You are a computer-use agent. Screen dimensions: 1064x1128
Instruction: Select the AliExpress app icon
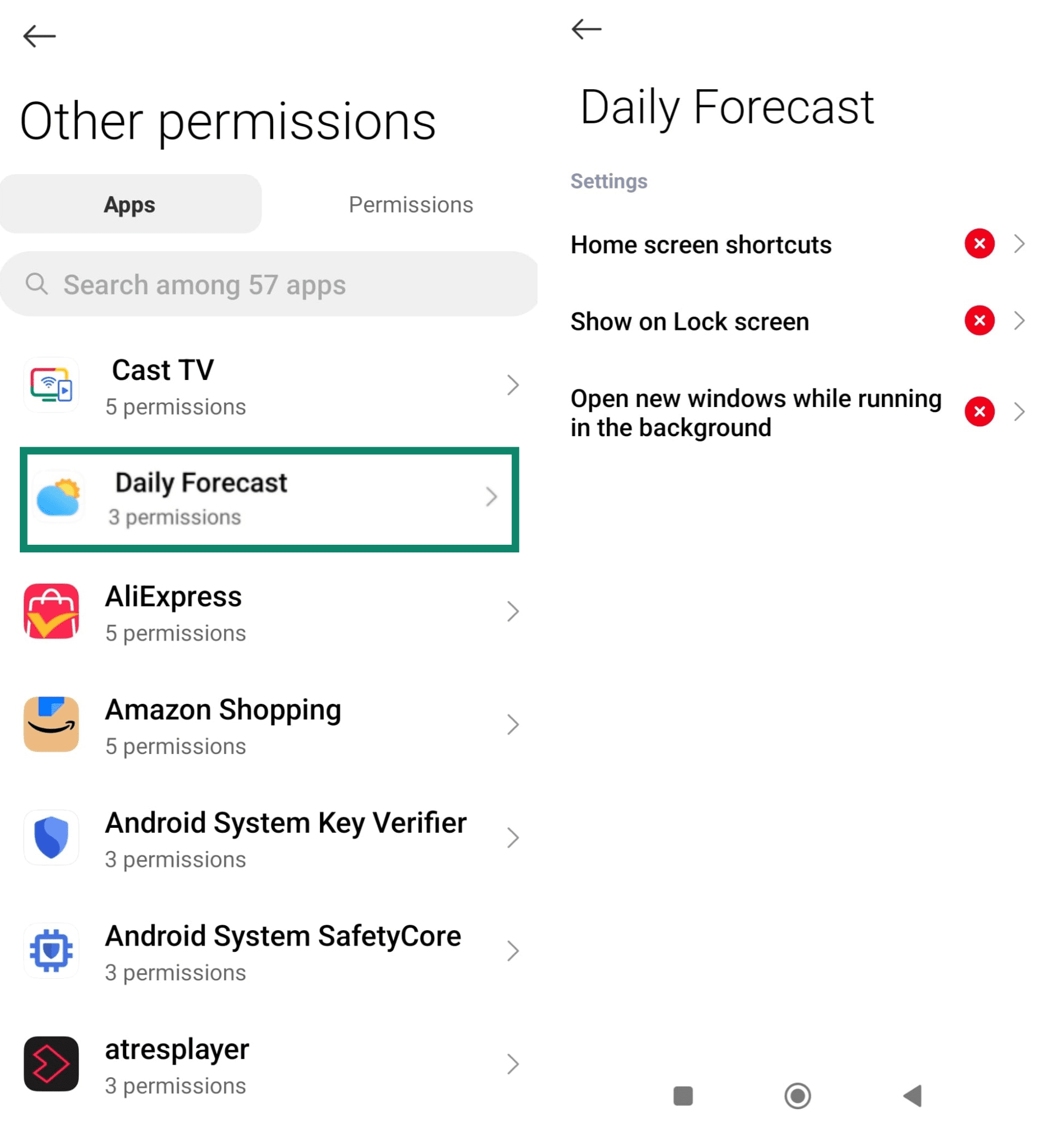click(x=52, y=612)
